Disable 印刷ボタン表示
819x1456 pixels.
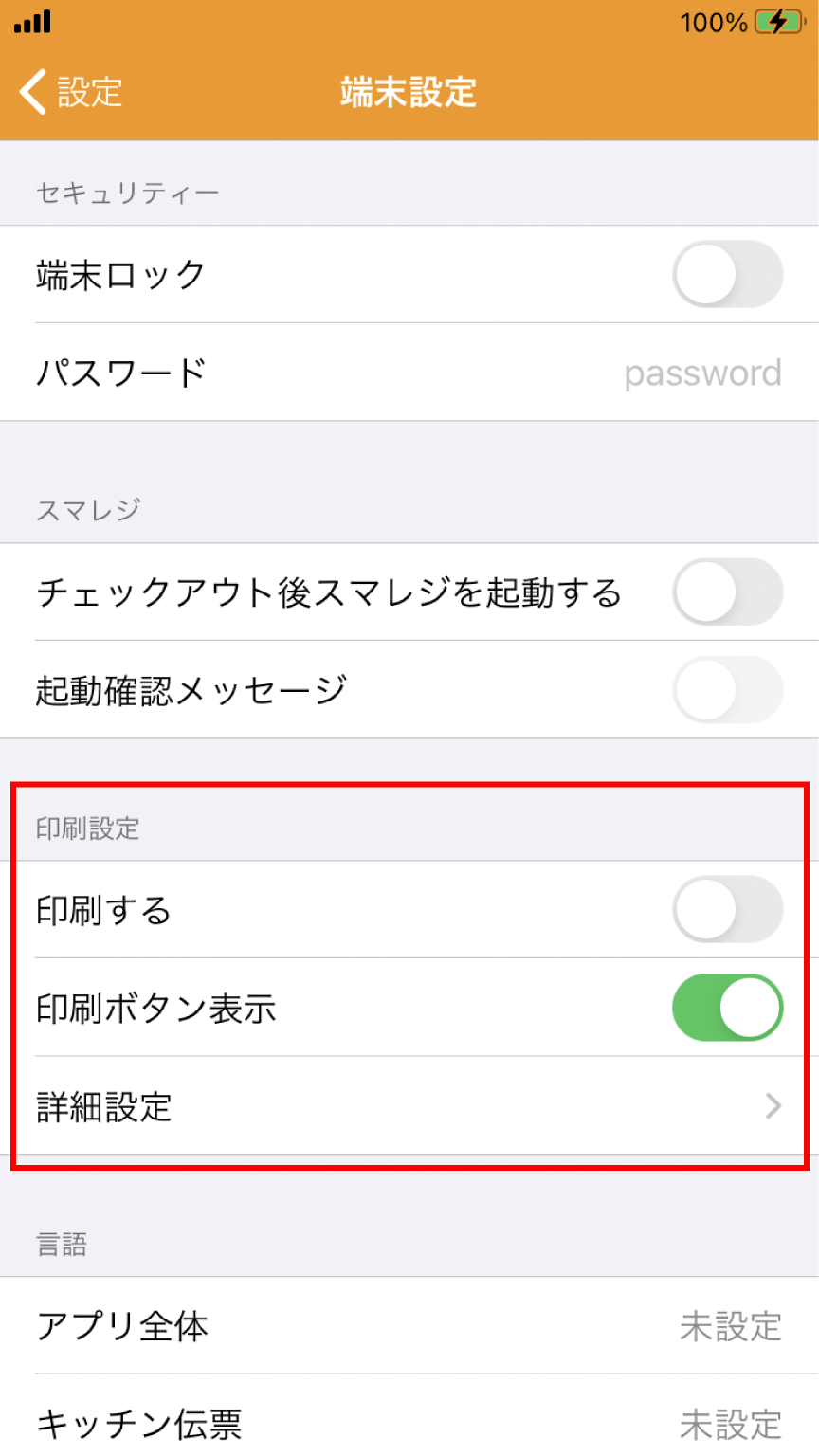pyautogui.click(x=727, y=1008)
